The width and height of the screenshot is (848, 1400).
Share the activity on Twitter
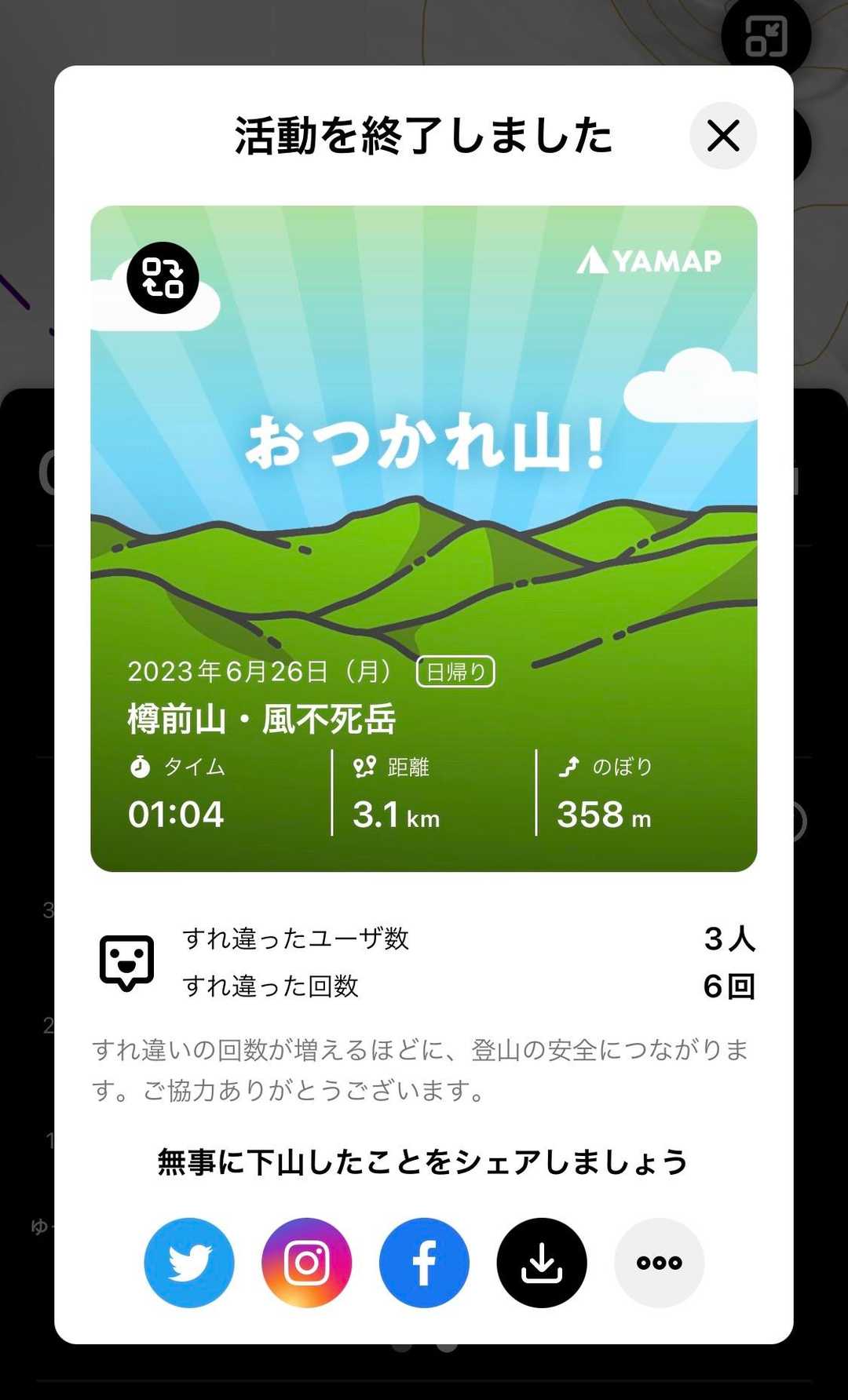coord(189,1263)
